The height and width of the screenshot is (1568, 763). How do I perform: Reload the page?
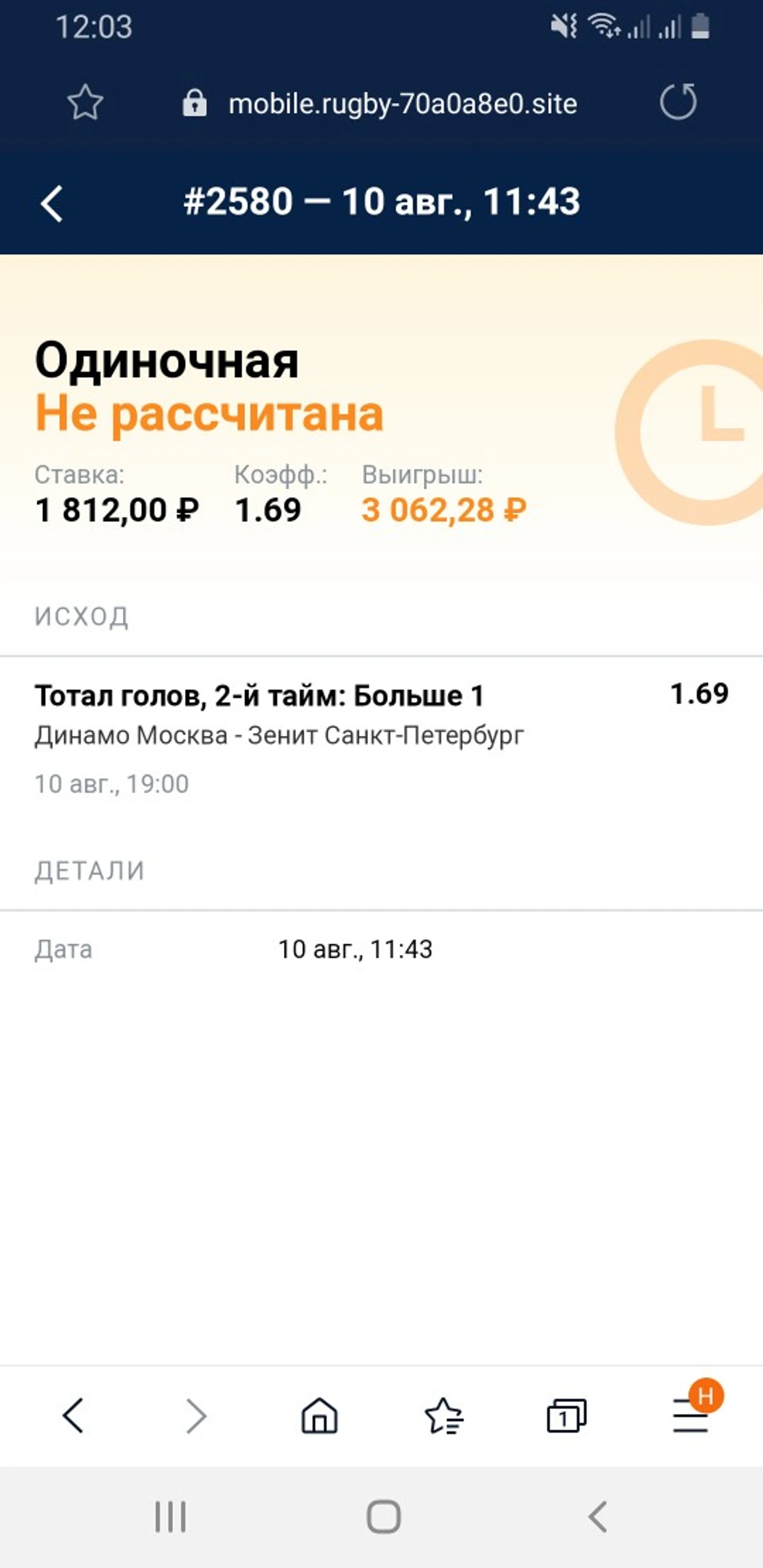coord(678,101)
